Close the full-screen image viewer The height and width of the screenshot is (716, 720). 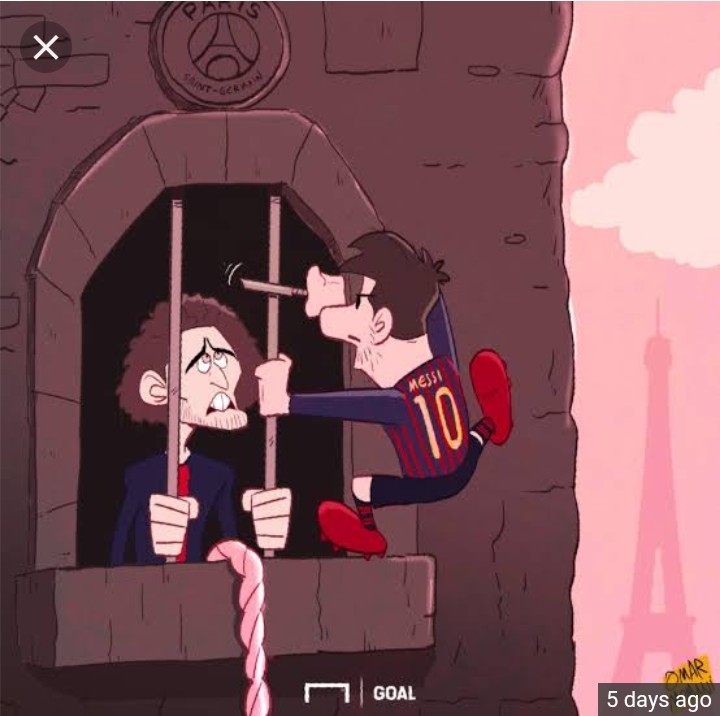coord(45,47)
